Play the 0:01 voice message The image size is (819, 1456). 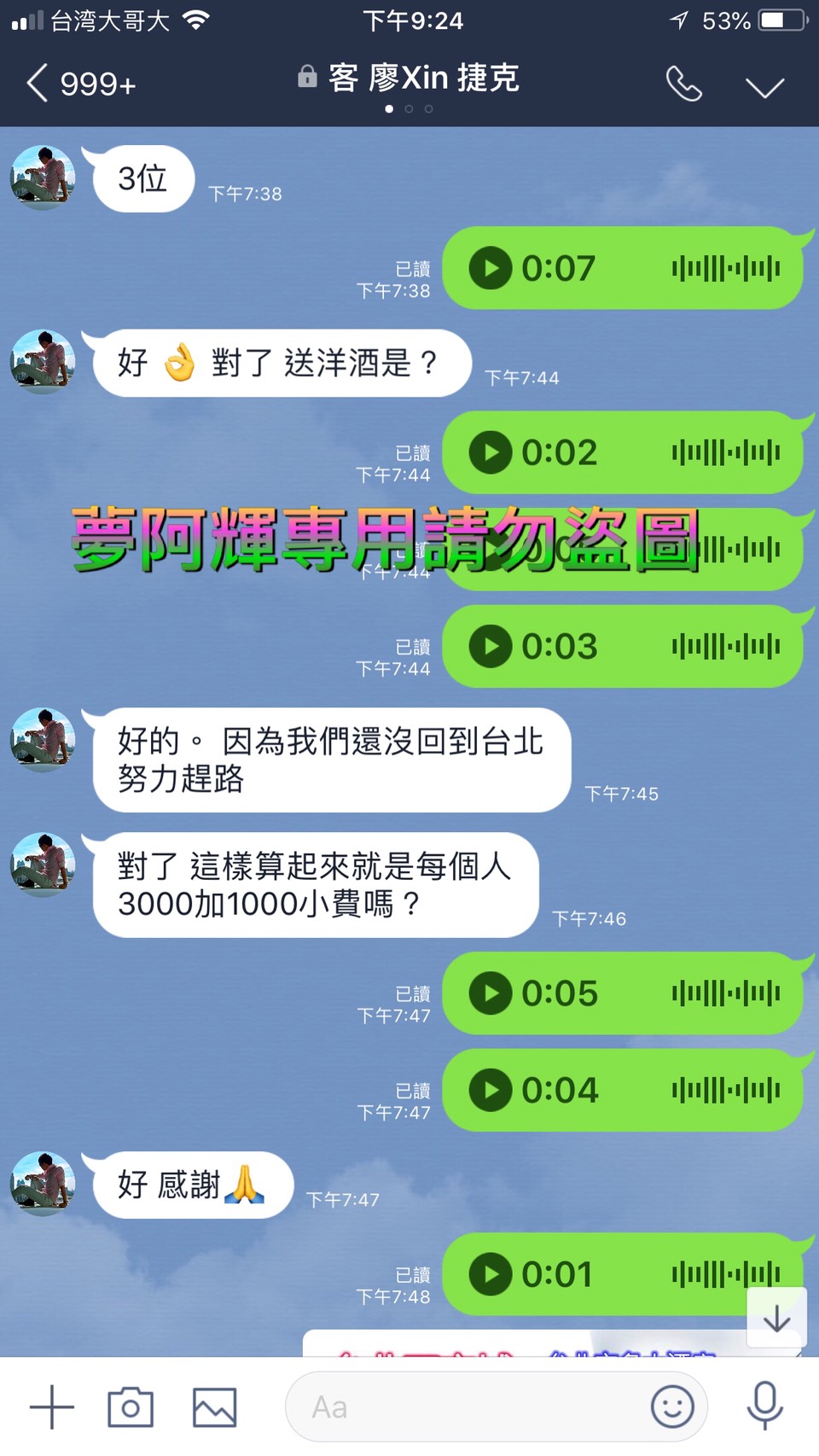coord(491,1274)
